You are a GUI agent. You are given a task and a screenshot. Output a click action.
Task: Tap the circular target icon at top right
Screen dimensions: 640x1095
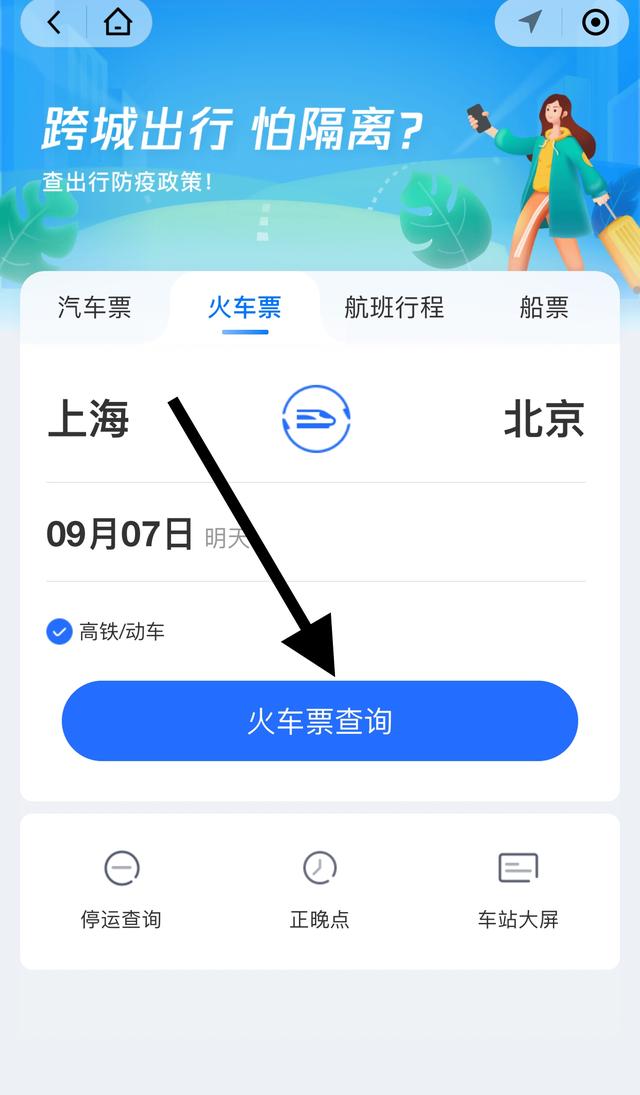coord(595,22)
